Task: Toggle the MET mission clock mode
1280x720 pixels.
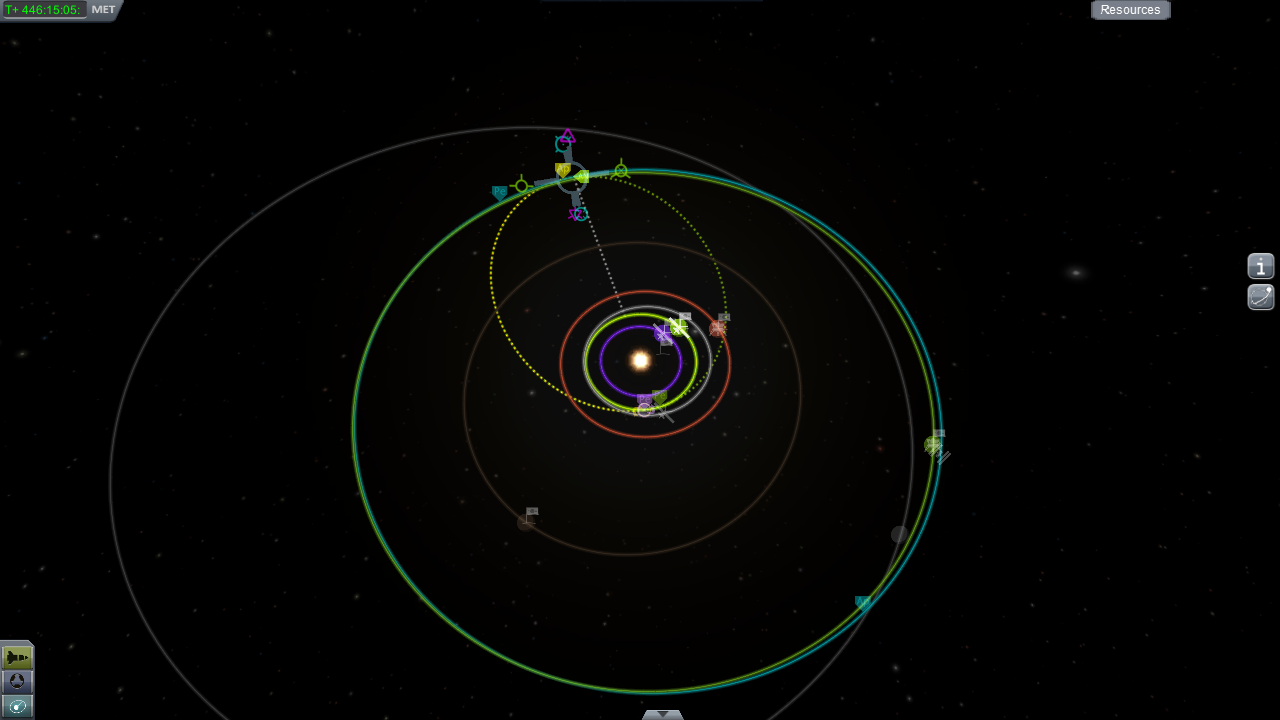Action: [x=104, y=10]
